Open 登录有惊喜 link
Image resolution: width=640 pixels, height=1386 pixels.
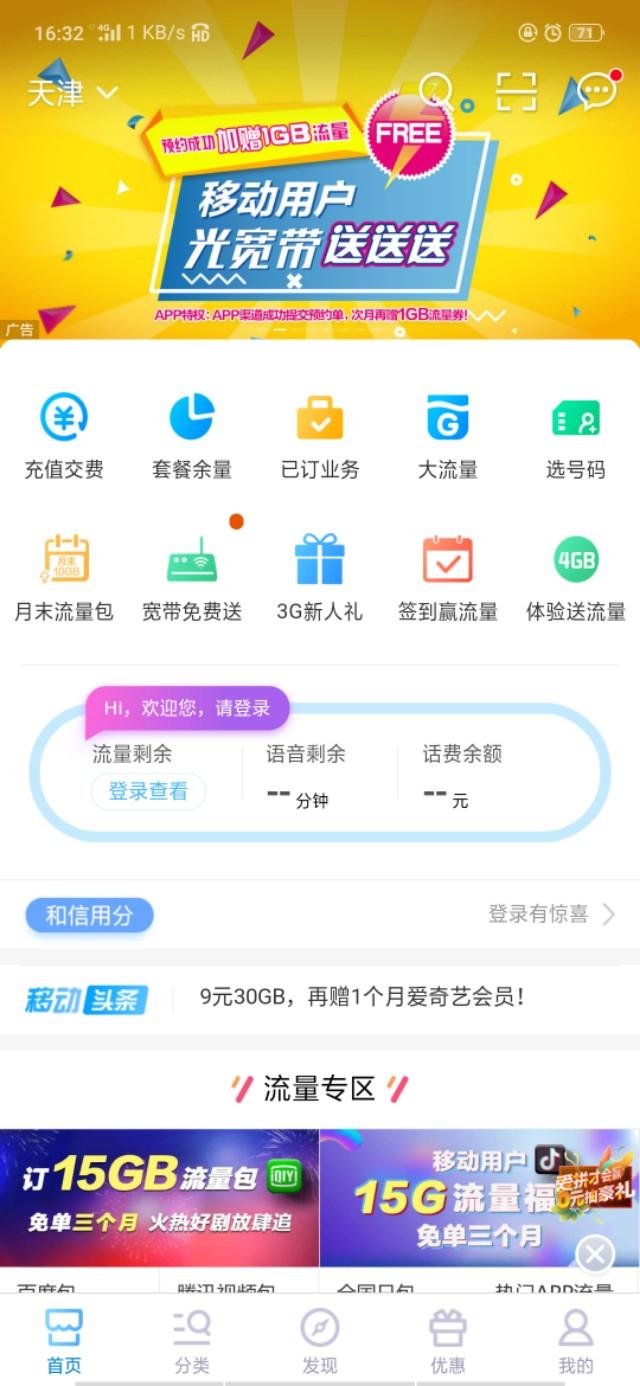tap(550, 914)
